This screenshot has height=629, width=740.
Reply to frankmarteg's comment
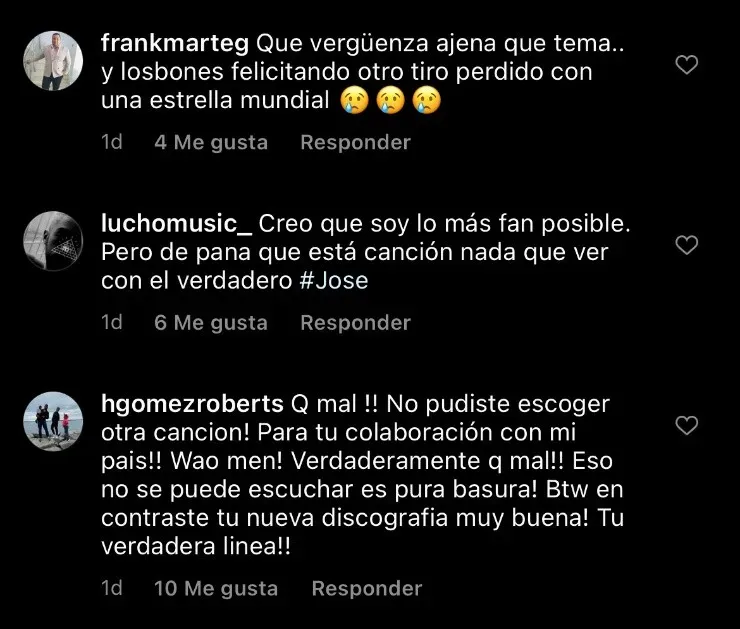pos(355,143)
